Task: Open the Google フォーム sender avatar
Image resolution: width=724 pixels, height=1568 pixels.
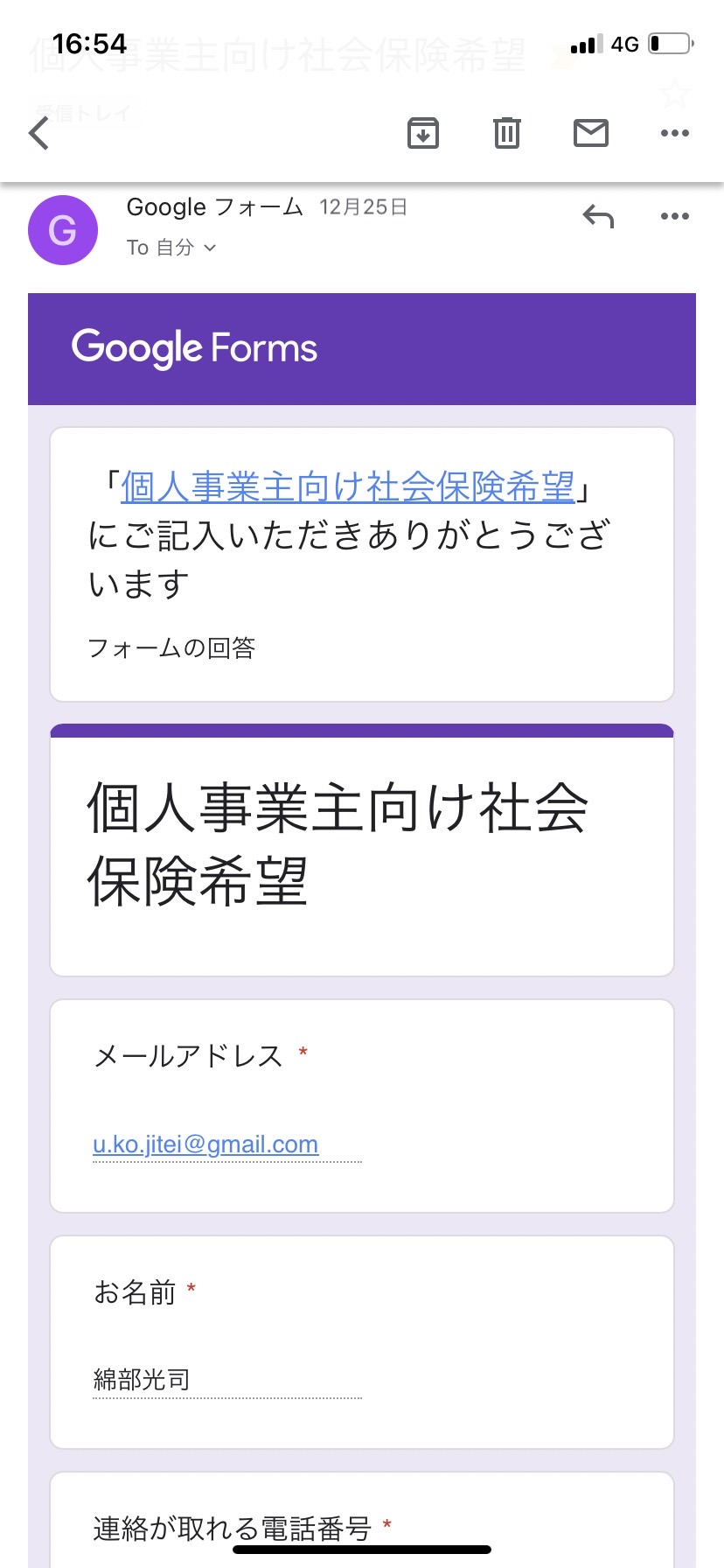Action: click(63, 230)
